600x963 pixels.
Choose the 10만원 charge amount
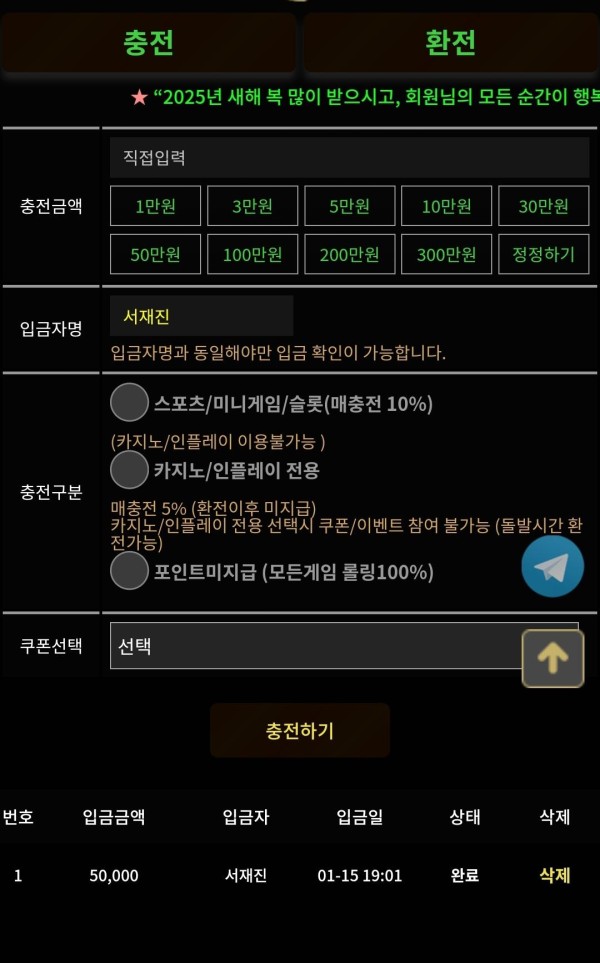446,206
